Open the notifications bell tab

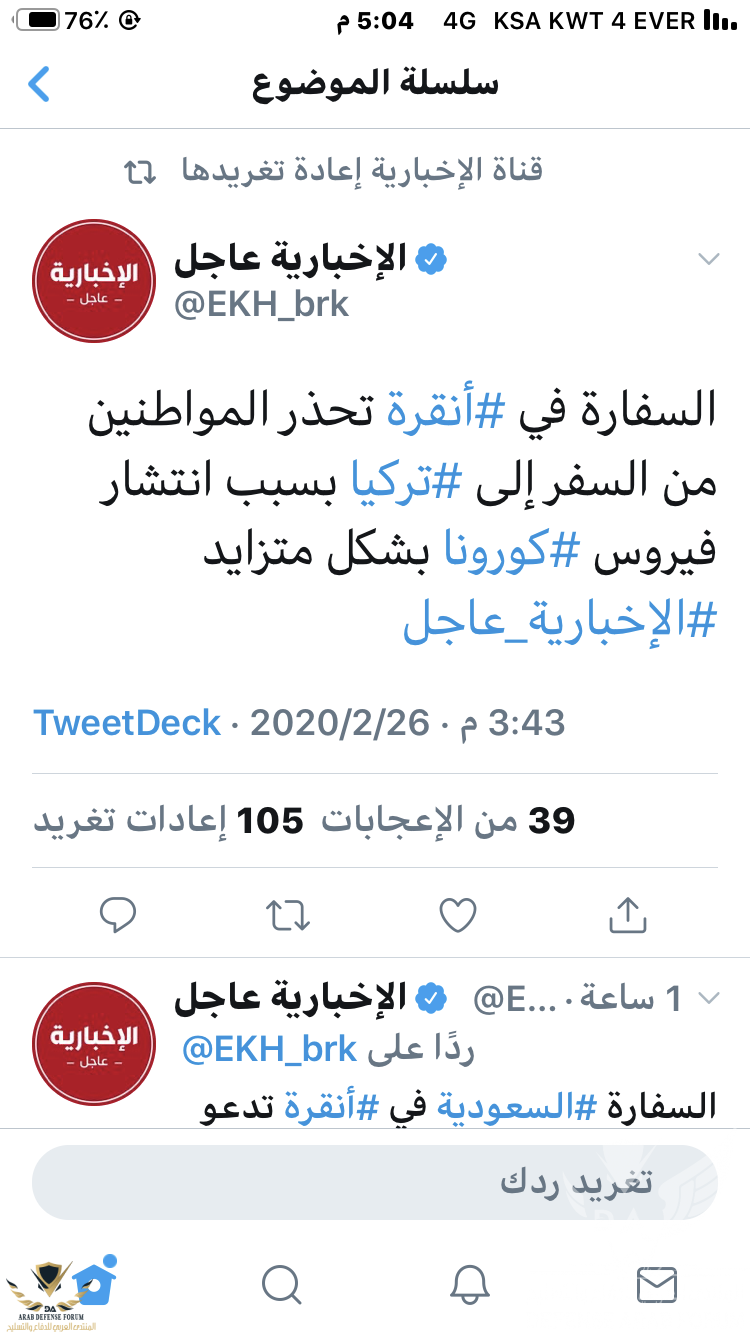coord(469,1283)
